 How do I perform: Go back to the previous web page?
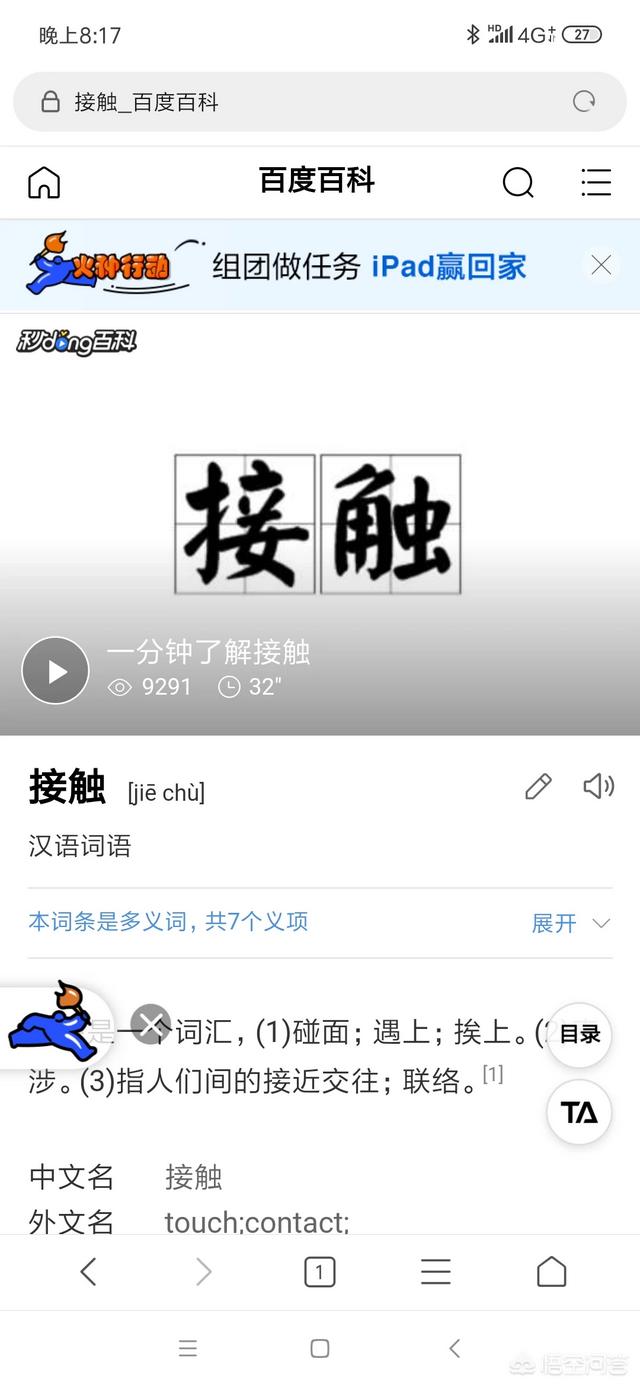pos(88,1272)
